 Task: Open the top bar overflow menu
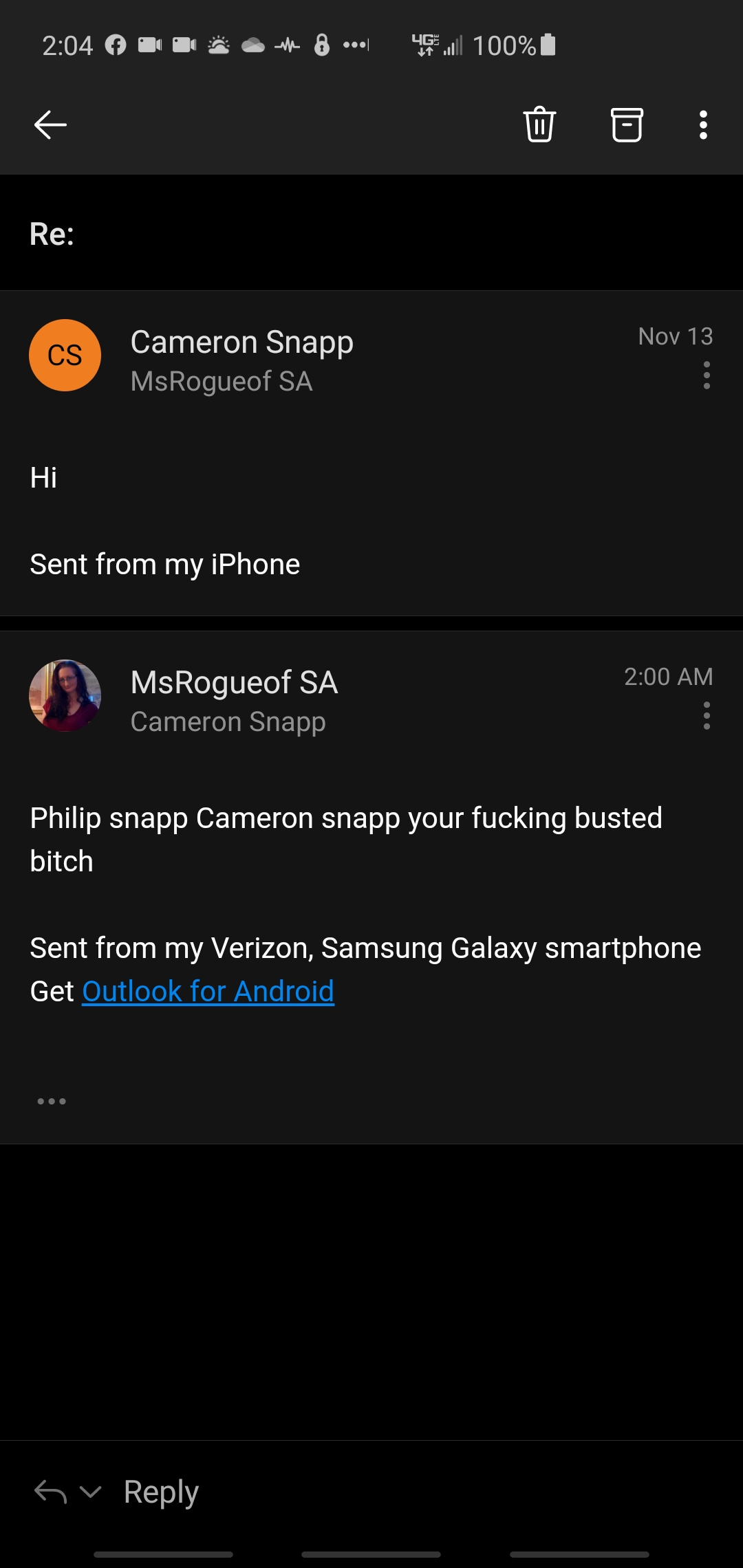tap(702, 124)
